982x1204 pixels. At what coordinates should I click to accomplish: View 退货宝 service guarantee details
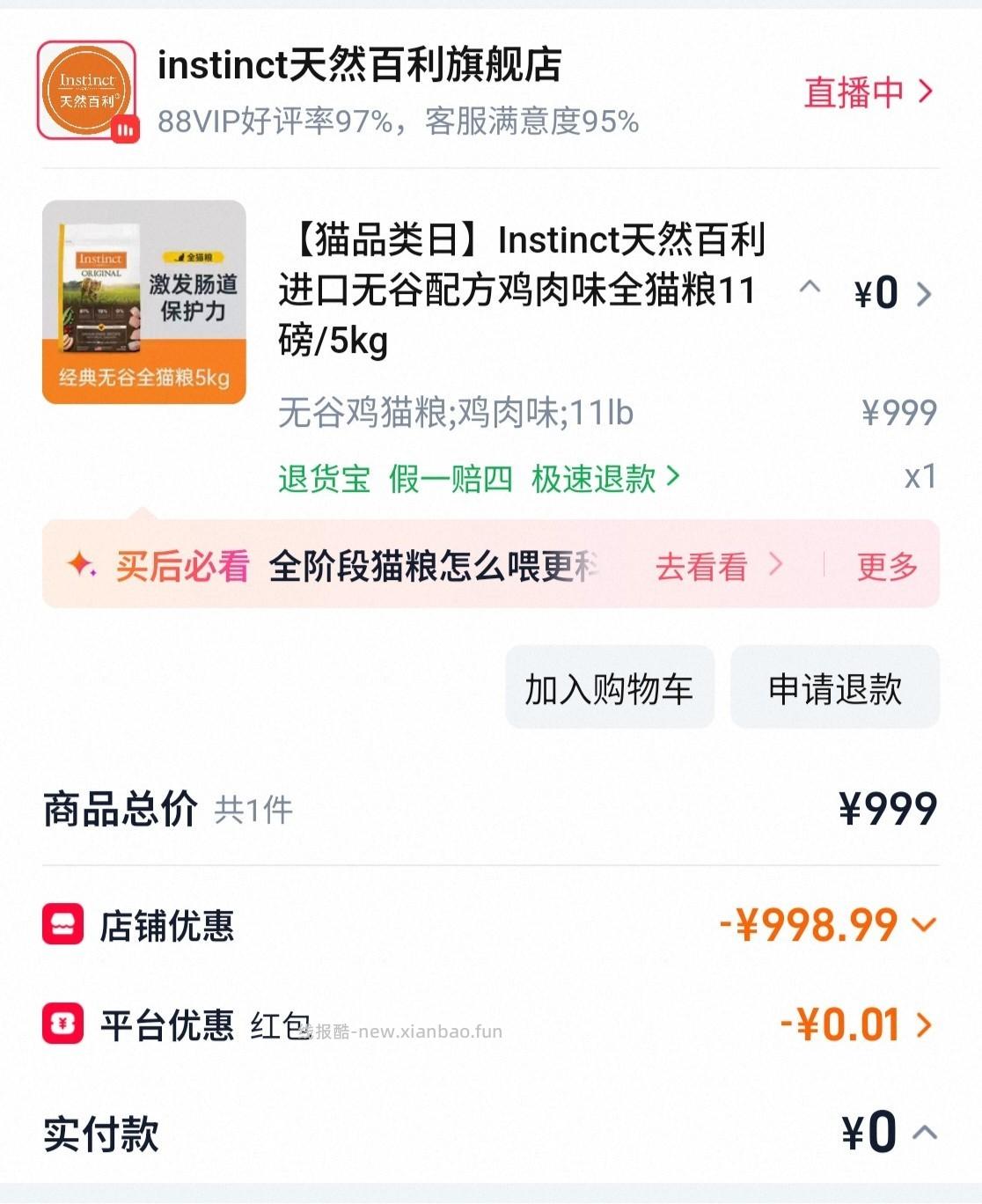tap(326, 477)
